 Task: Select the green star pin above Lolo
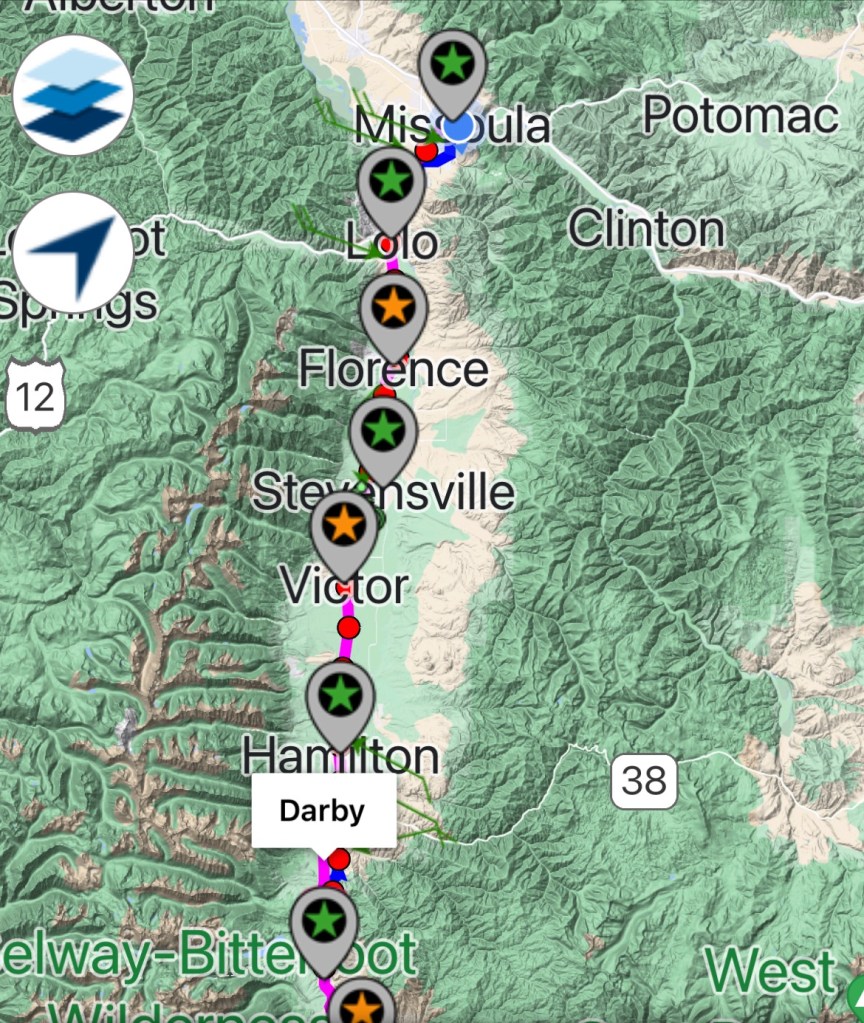[391, 181]
